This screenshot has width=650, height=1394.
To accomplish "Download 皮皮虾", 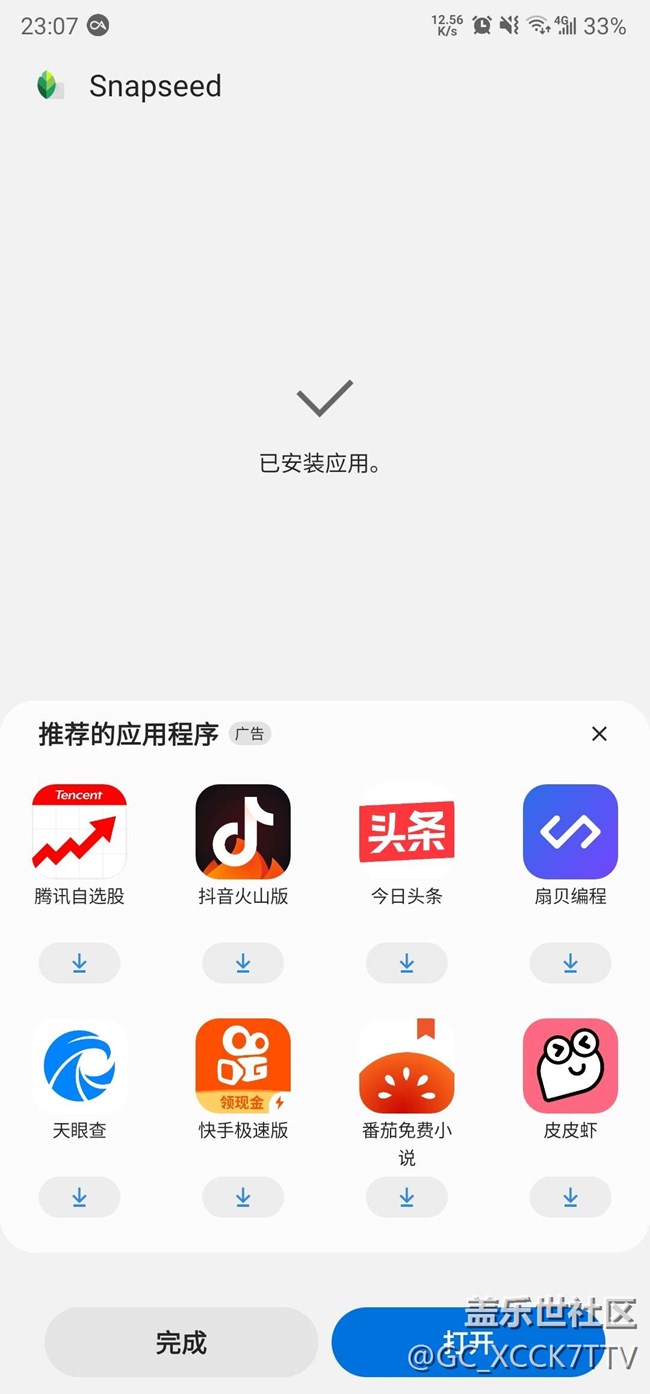I will [570, 1197].
